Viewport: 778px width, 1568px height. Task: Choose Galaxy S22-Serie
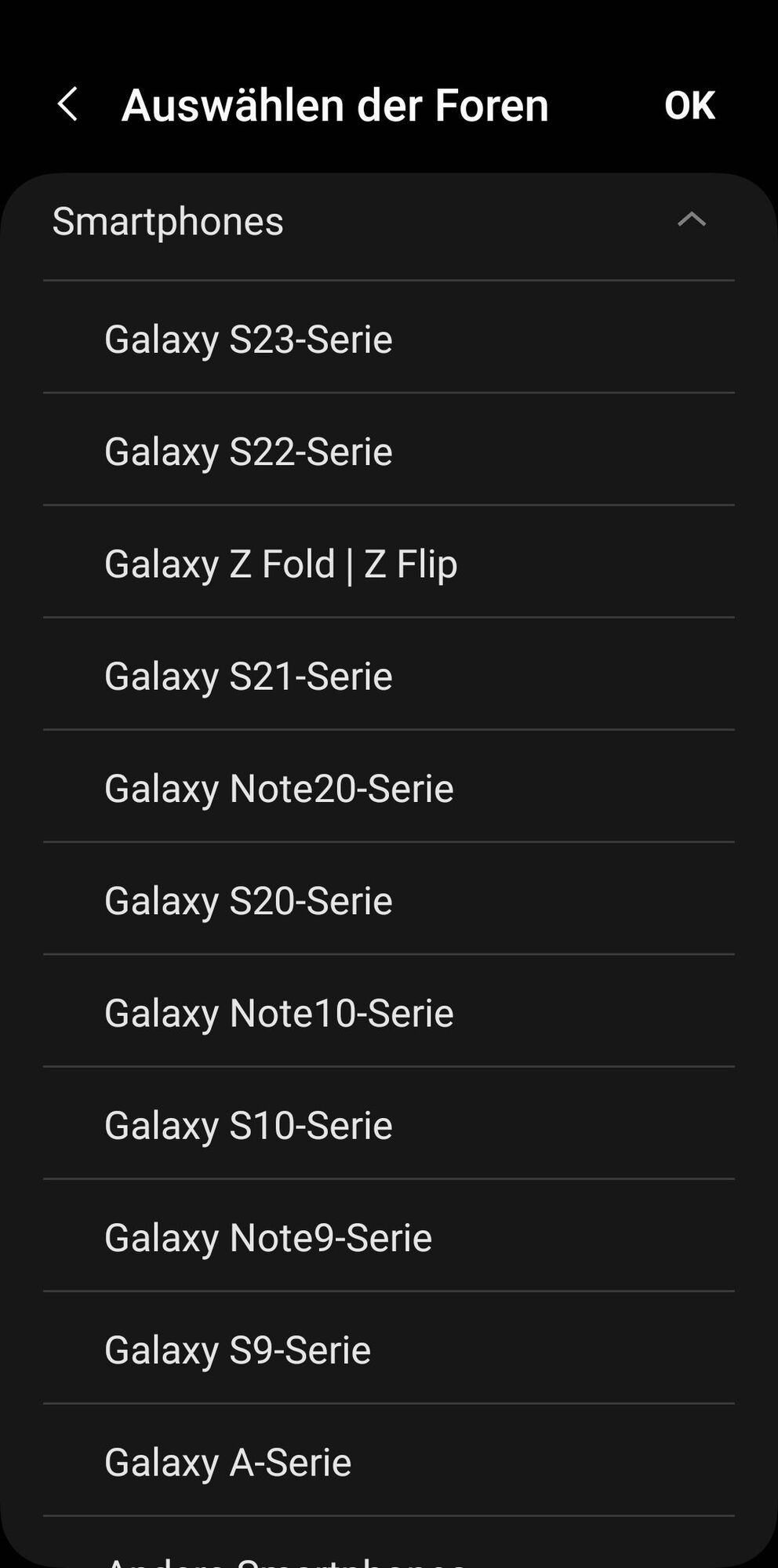249,452
